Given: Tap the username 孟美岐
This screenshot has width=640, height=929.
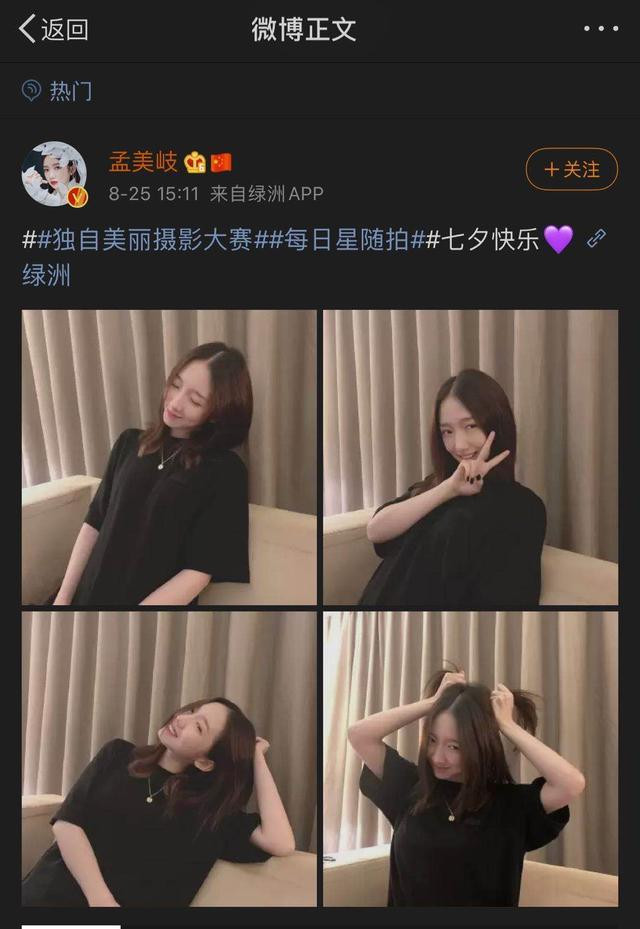Looking at the screenshot, I should (143, 162).
